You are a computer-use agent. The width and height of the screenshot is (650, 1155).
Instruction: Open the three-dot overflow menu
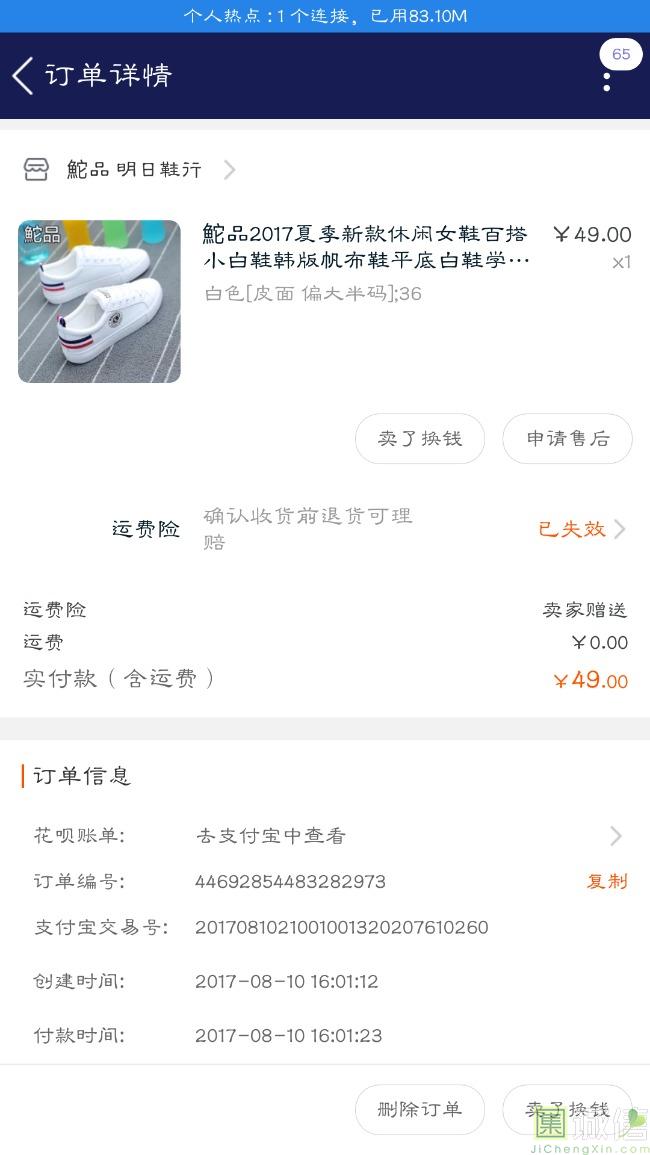click(x=607, y=82)
